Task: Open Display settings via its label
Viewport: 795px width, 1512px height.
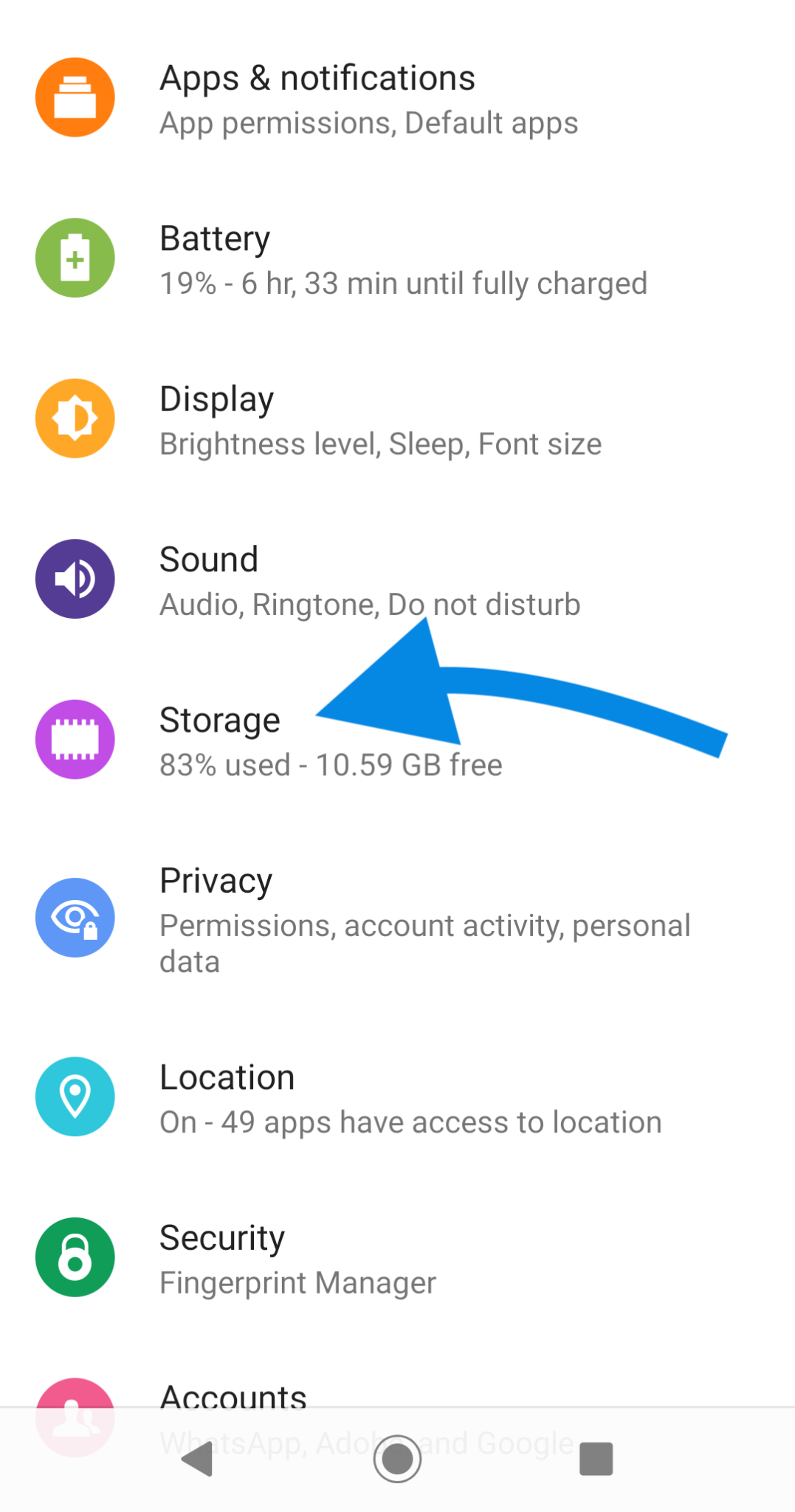Action: [x=216, y=398]
